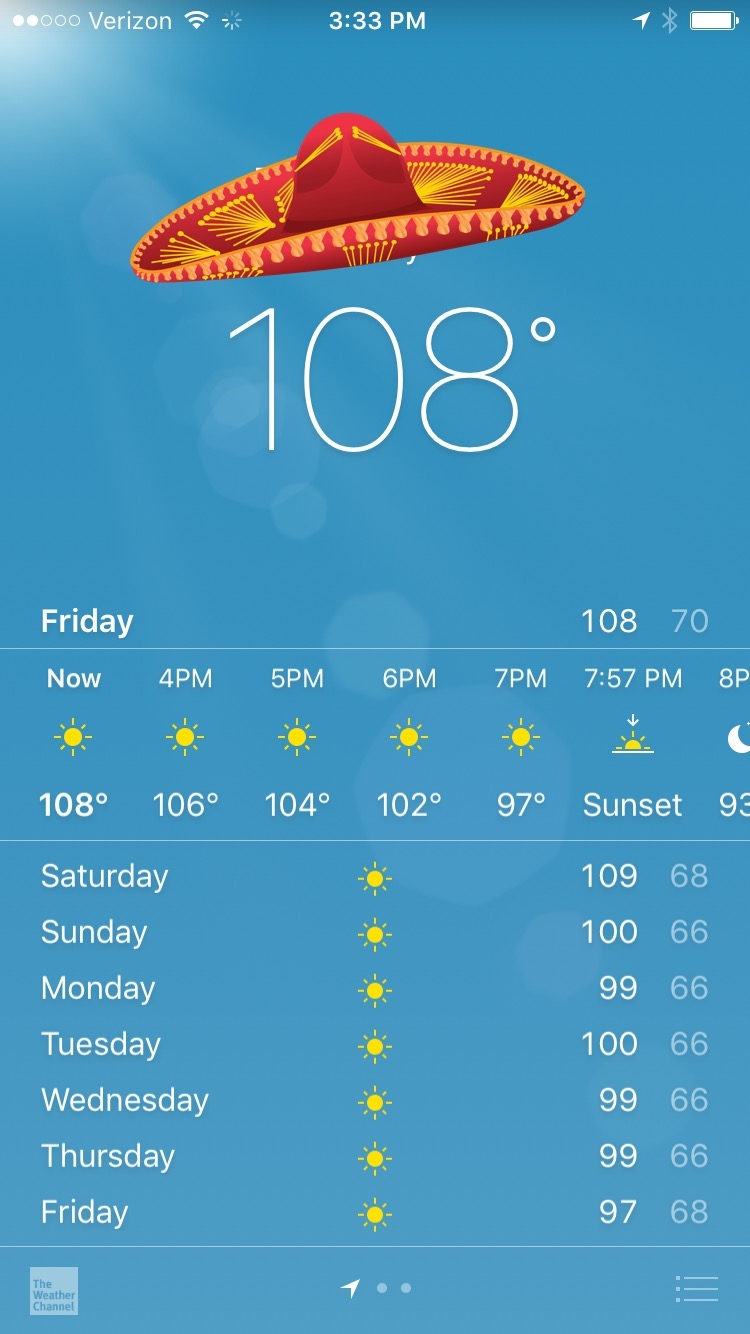Screen dimensions: 750x1334
Task: Open the city list menu icon
Action: point(697,1289)
